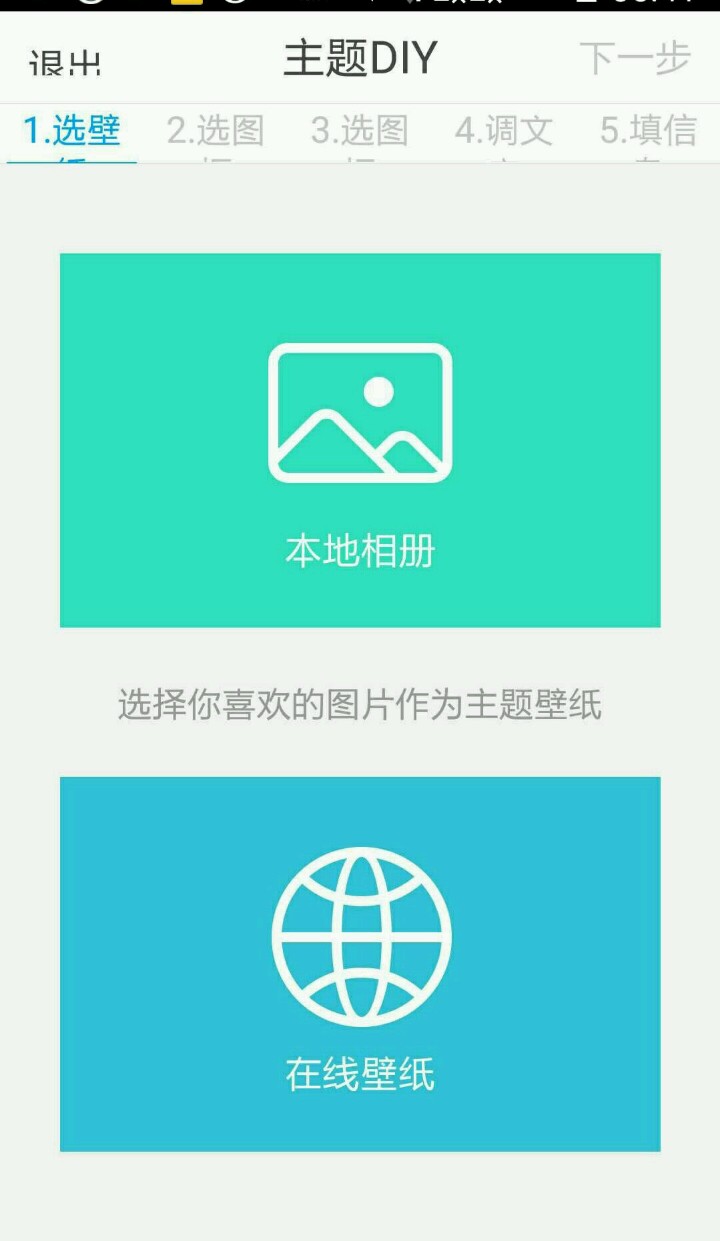The image size is (720, 1241).
Task: Browse 在线壁纸 online wallpapers
Action: pos(360,963)
